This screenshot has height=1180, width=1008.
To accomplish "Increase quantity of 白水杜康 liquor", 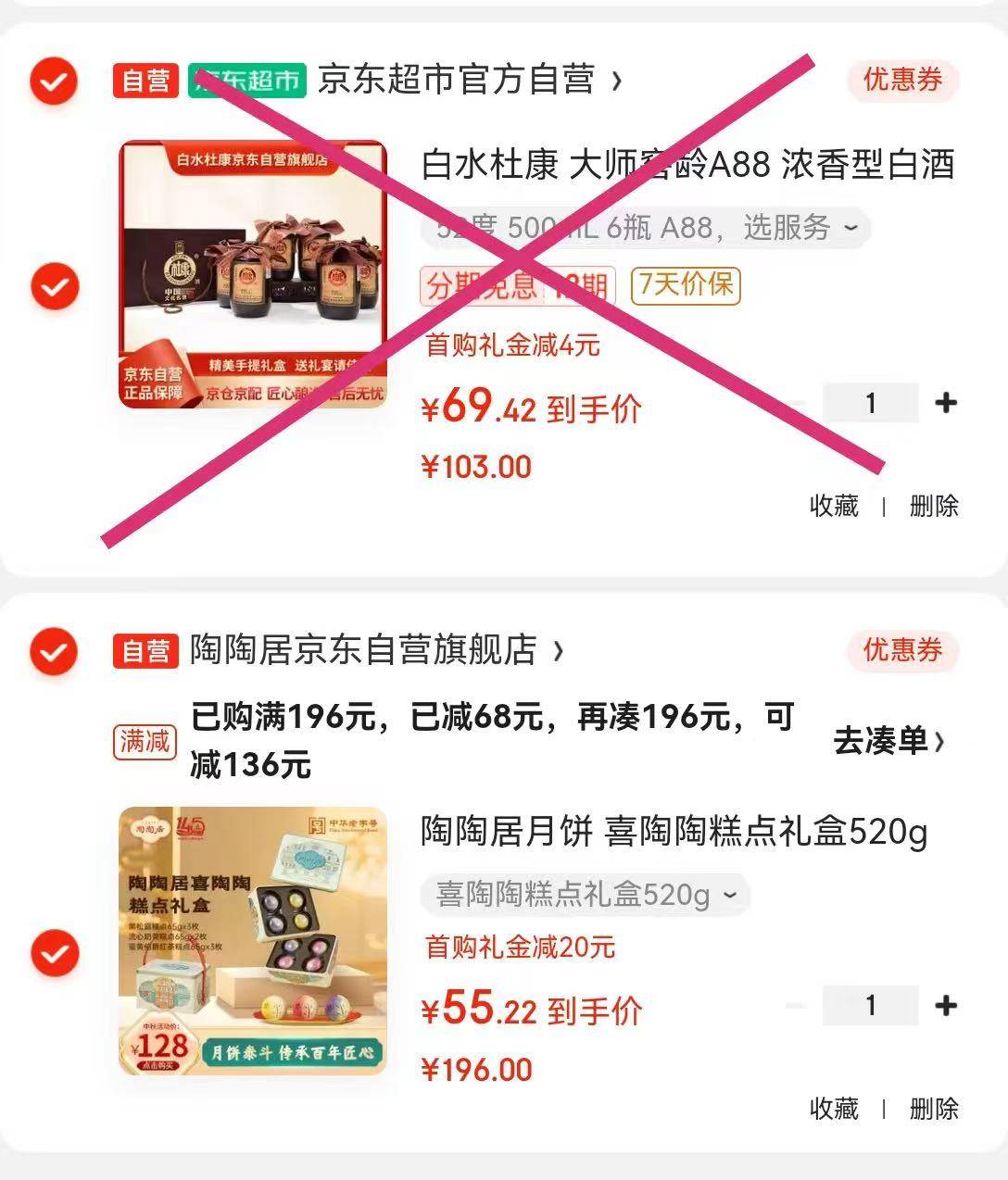I will pos(945,403).
